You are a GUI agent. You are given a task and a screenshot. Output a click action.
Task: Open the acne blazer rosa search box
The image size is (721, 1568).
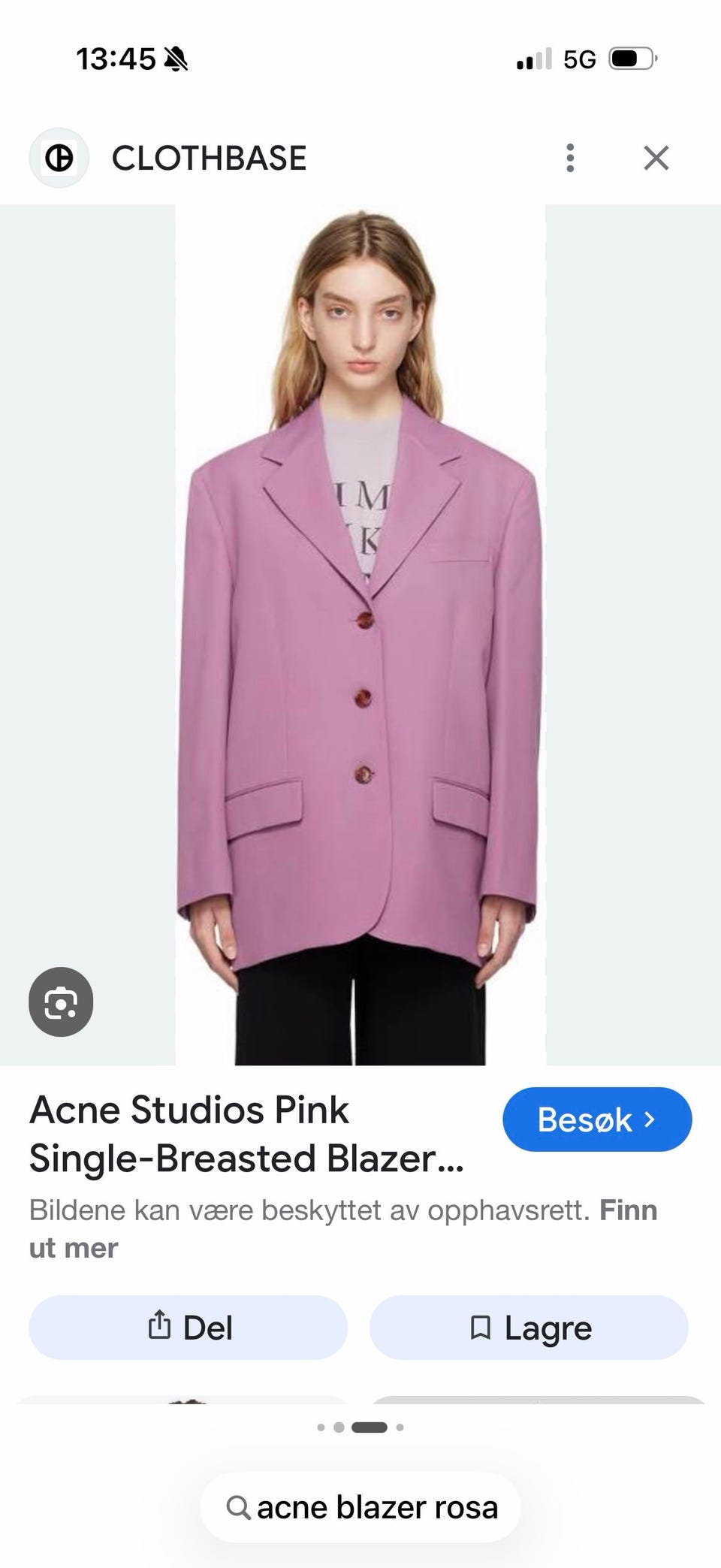pos(360,1507)
